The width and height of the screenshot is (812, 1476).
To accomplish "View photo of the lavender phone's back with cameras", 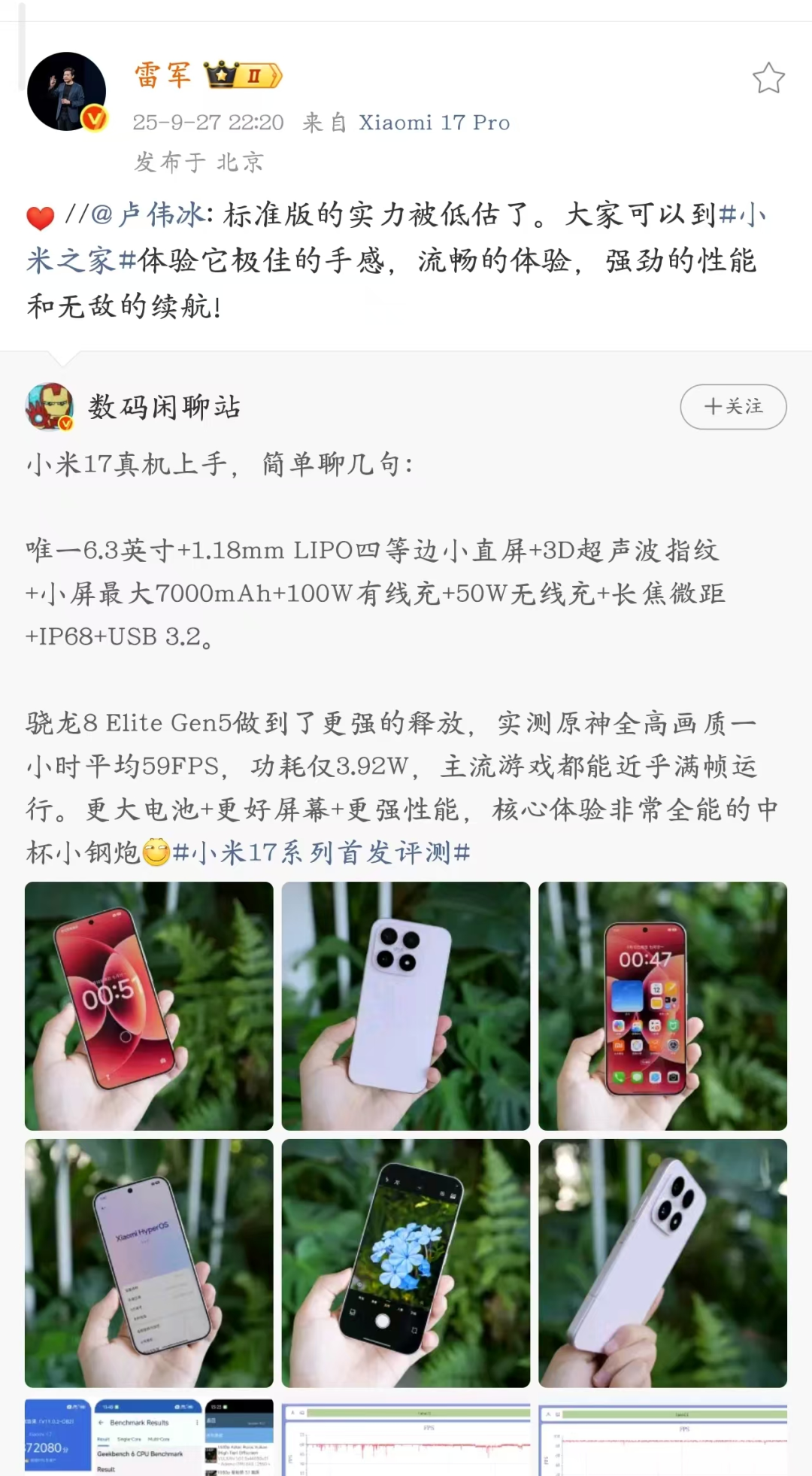I will (405, 1006).
